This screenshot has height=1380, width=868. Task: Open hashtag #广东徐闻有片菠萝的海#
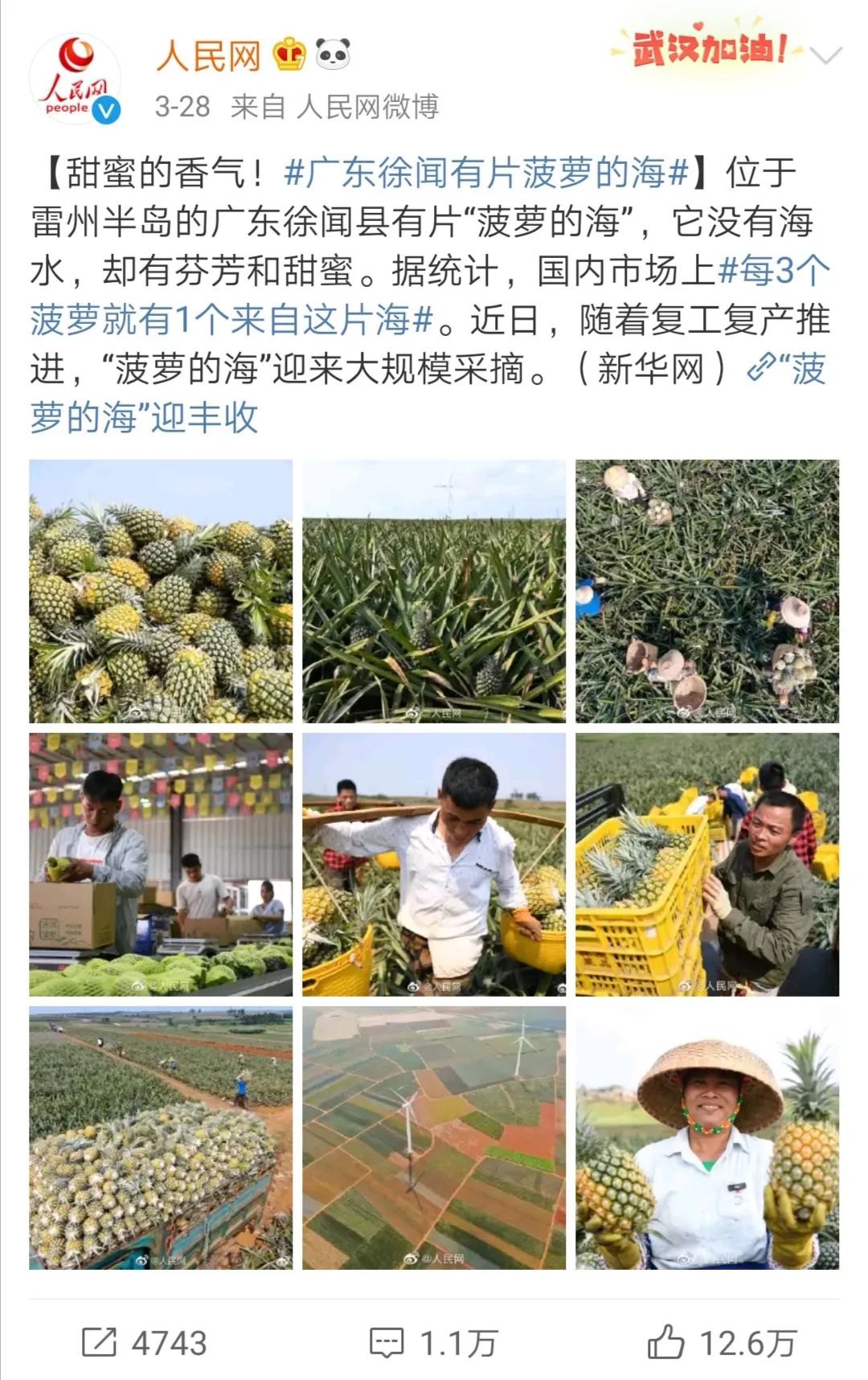(487, 173)
